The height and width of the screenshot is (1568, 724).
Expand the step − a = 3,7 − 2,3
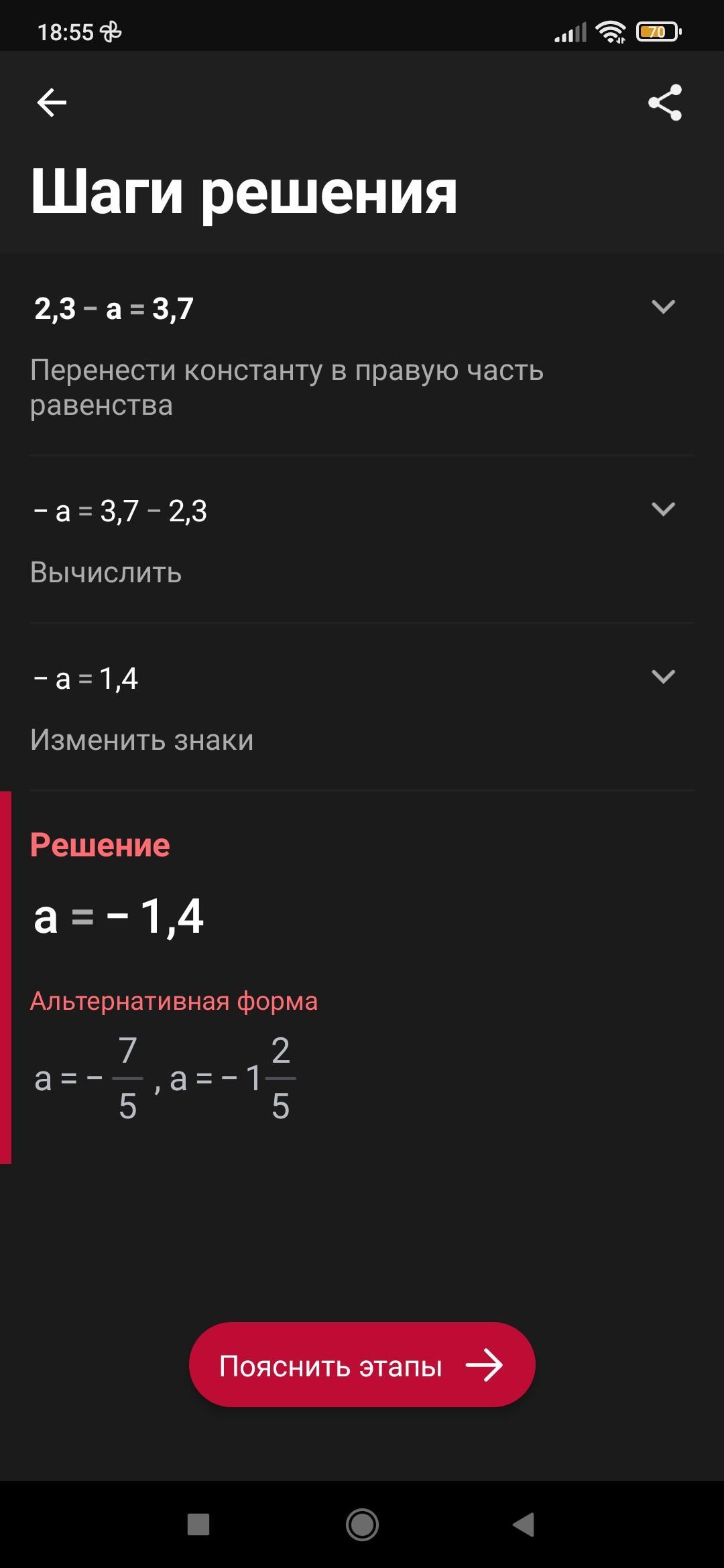click(663, 509)
